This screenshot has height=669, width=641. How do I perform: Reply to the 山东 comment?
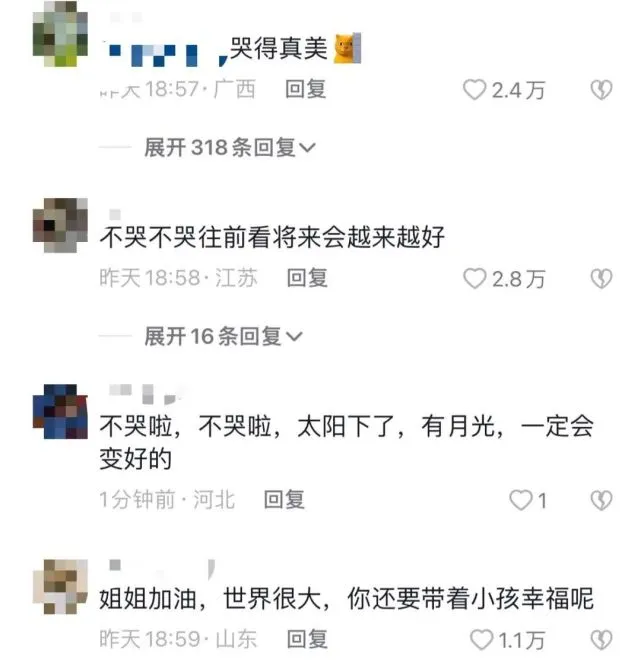(307, 638)
